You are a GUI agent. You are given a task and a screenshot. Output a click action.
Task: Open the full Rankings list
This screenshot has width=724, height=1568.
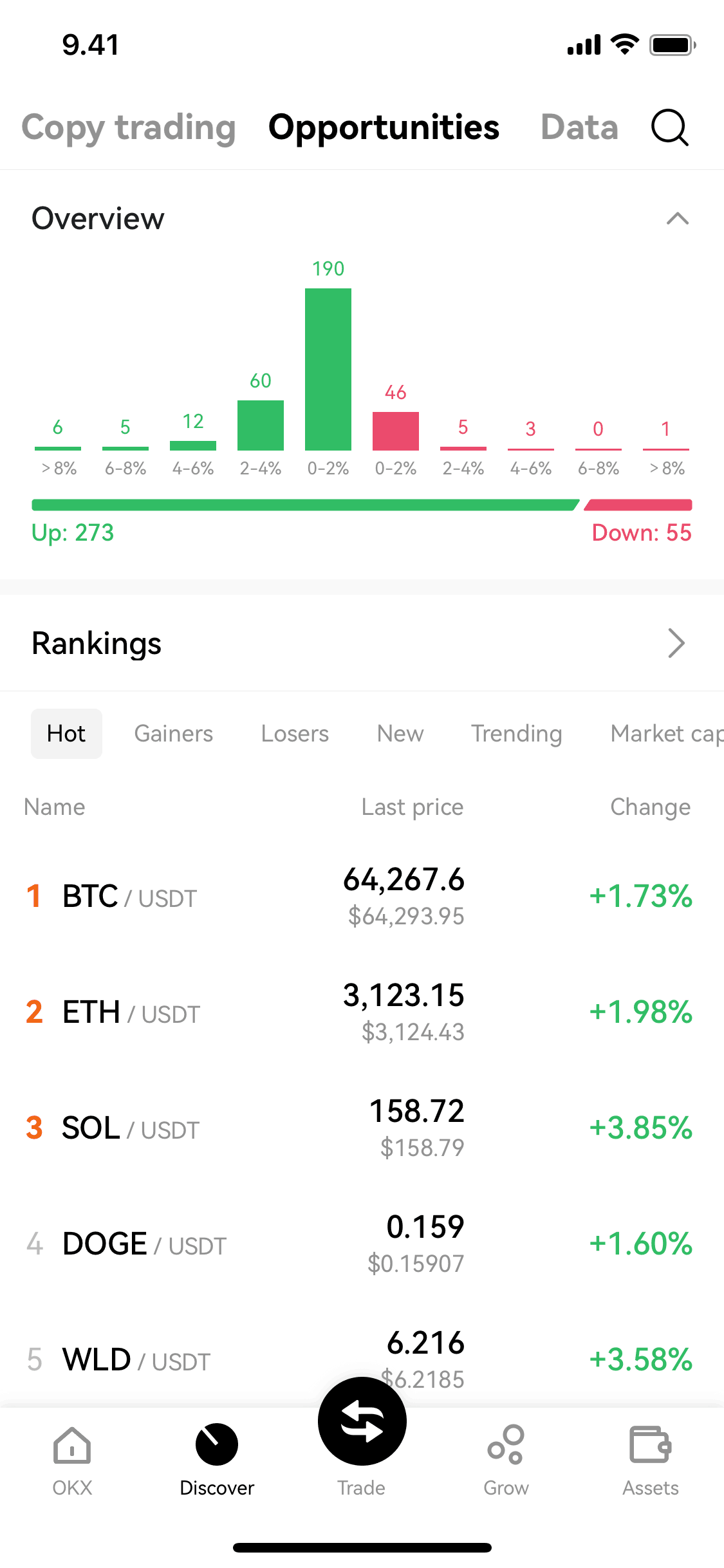tap(676, 643)
